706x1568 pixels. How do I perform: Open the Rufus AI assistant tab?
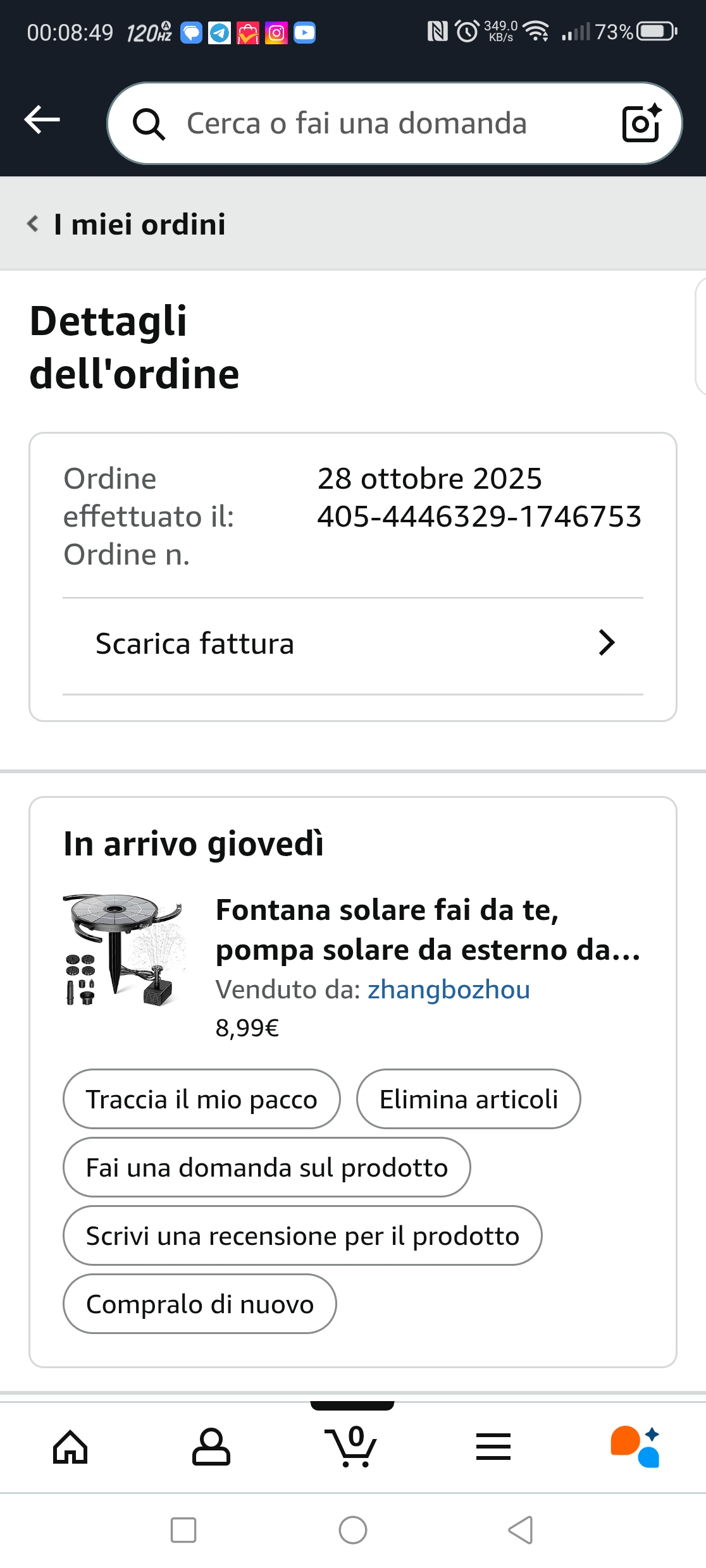point(635,1447)
